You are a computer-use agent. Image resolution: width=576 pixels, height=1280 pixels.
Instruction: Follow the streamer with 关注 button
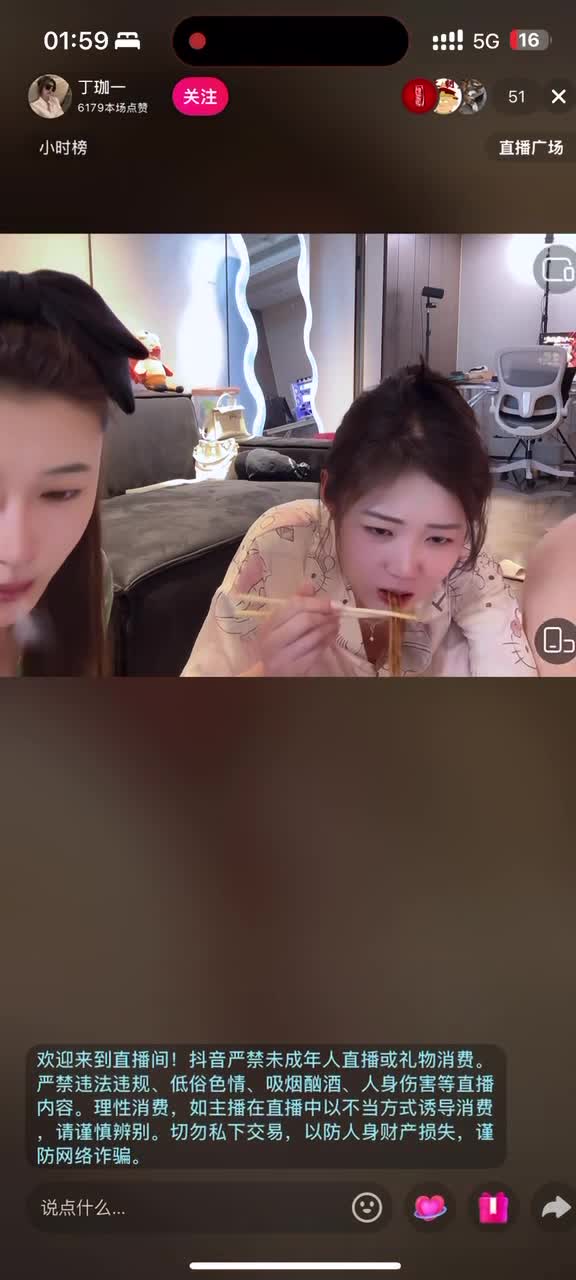pyautogui.click(x=200, y=97)
